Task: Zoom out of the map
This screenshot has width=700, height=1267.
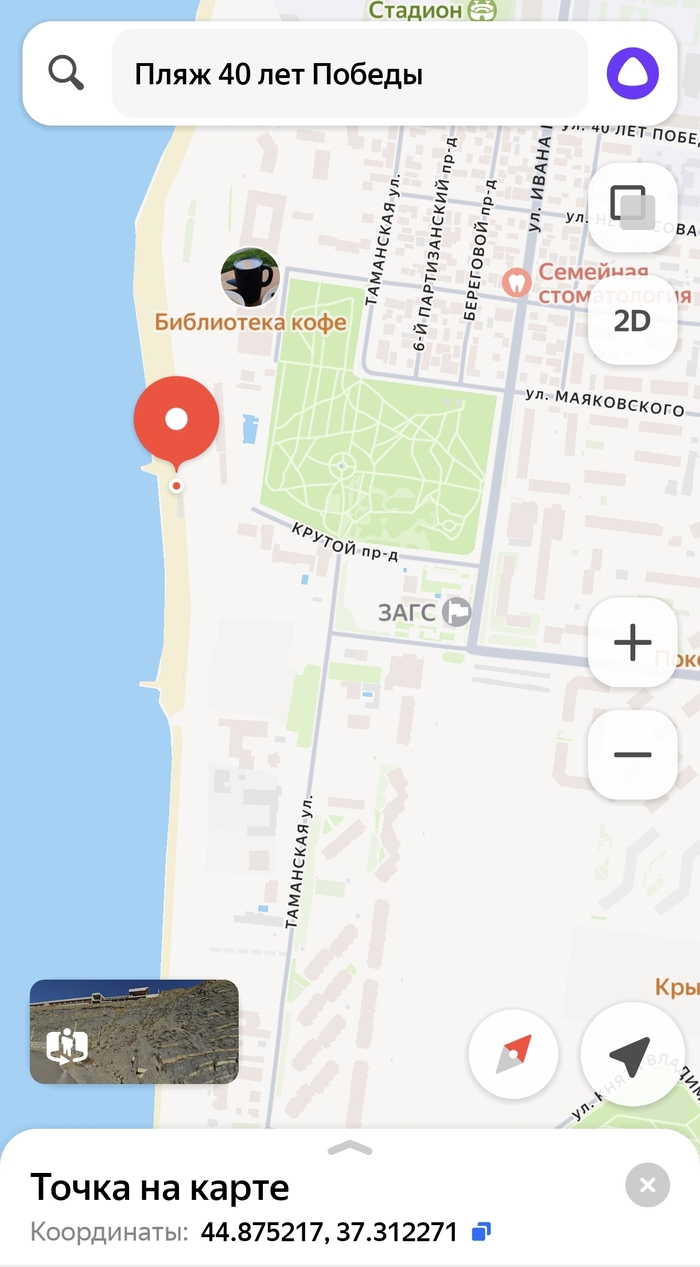Action: pos(632,754)
